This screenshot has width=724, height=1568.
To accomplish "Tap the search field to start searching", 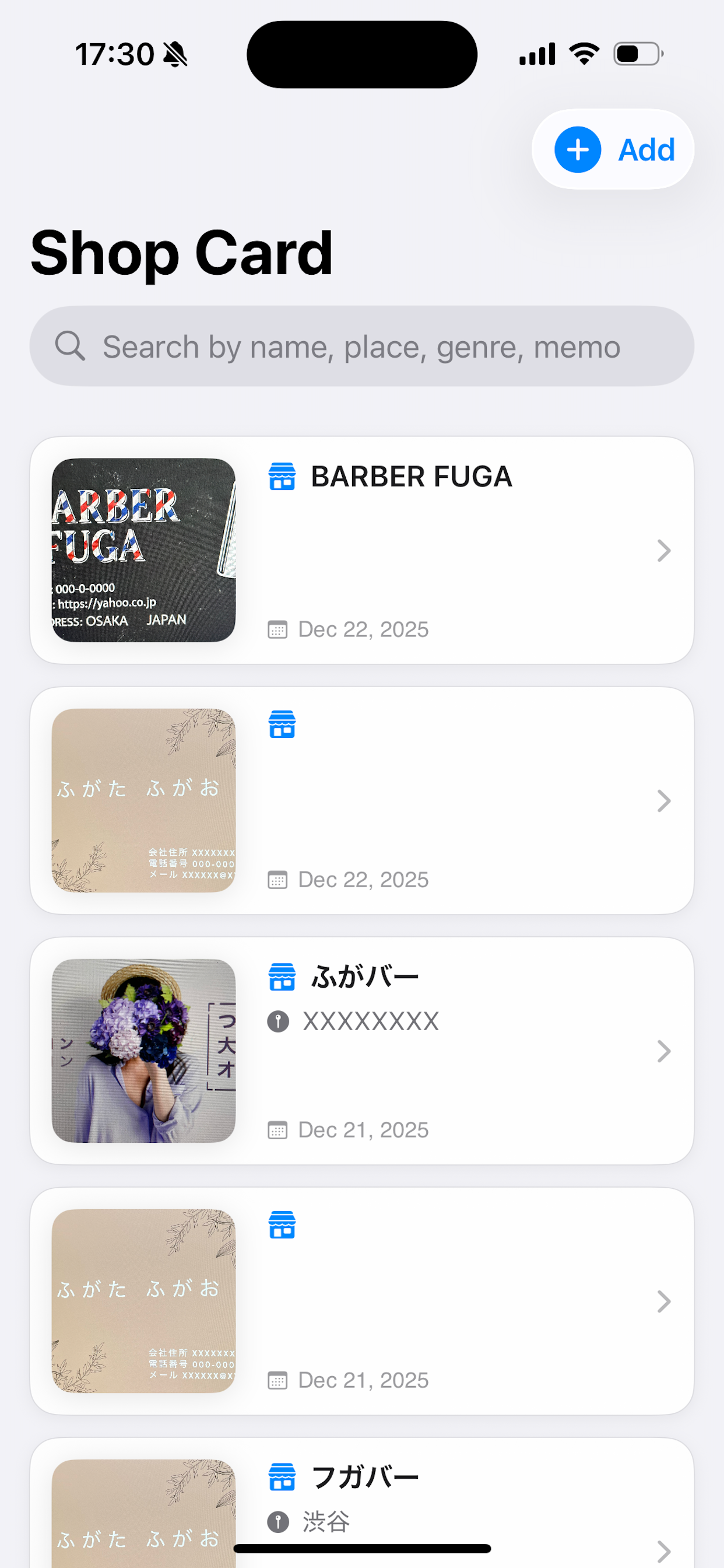I will click(x=362, y=346).
